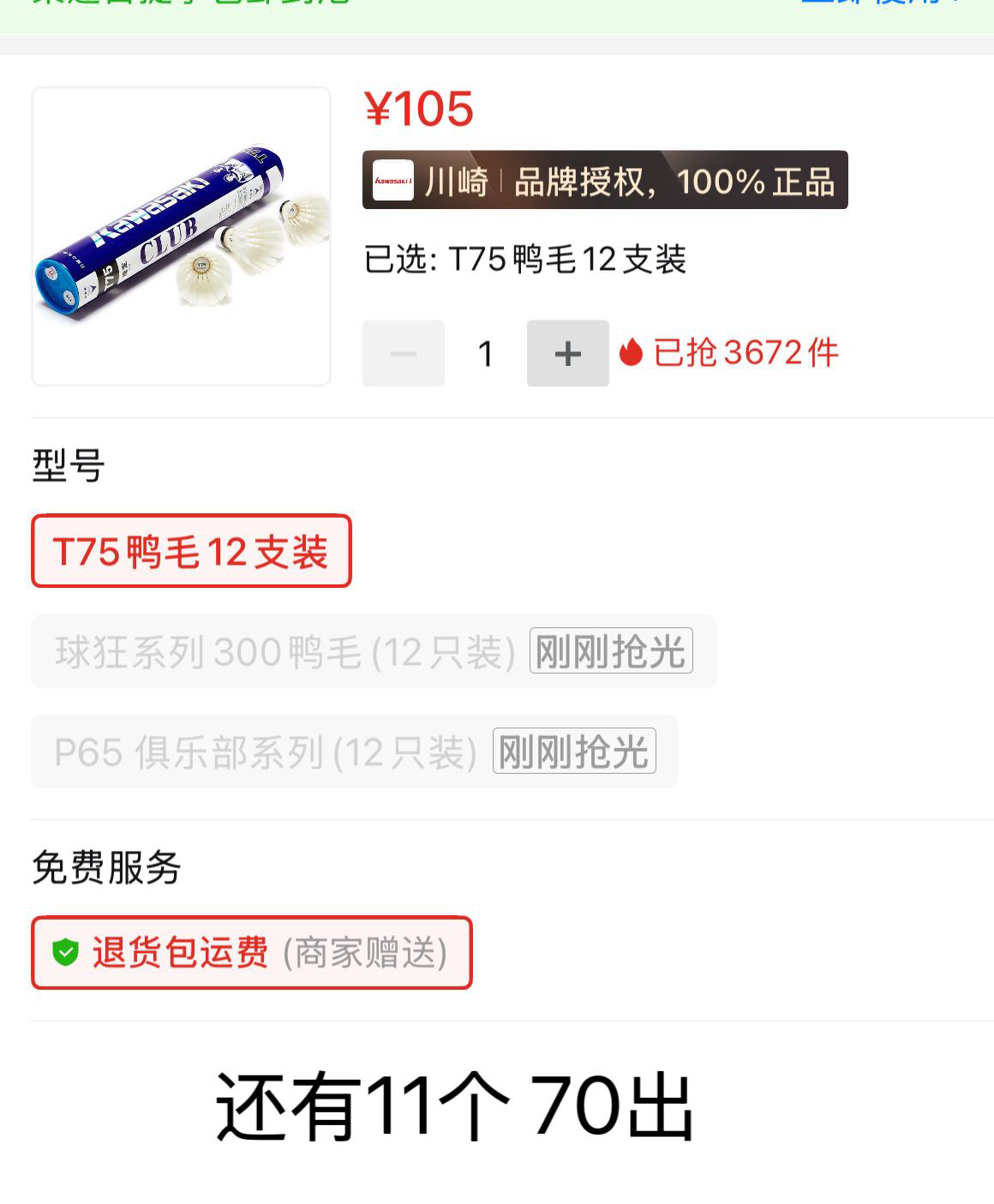Click the ¥105 price text
This screenshot has height=1204, width=994.
pyautogui.click(x=417, y=109)
